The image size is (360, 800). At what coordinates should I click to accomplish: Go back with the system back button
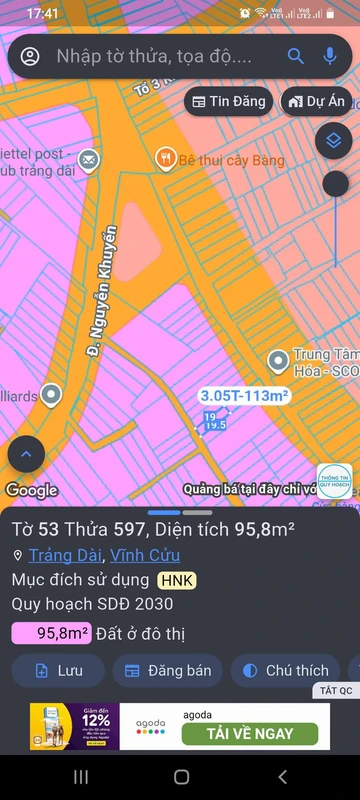point(282,777)
